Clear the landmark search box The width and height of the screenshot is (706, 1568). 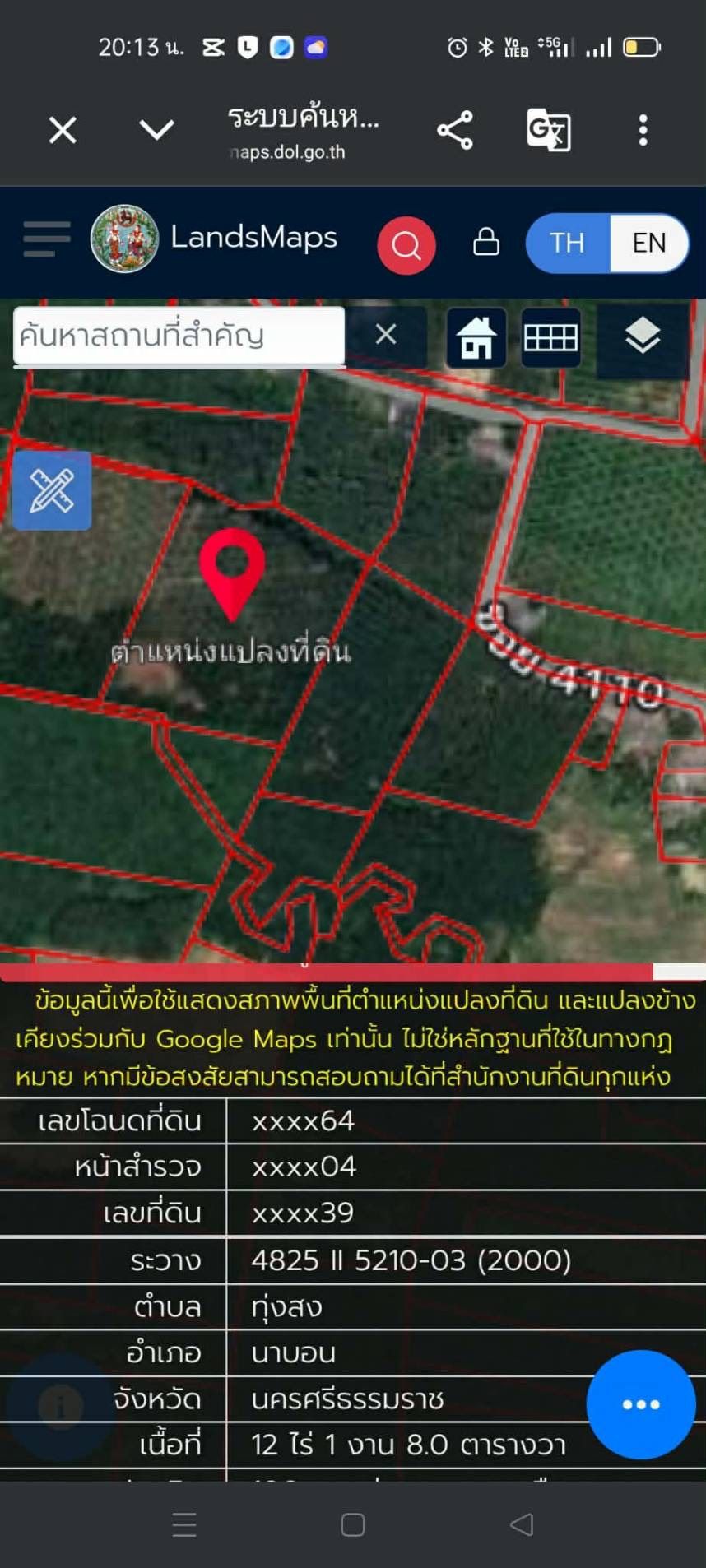(386, 335)
